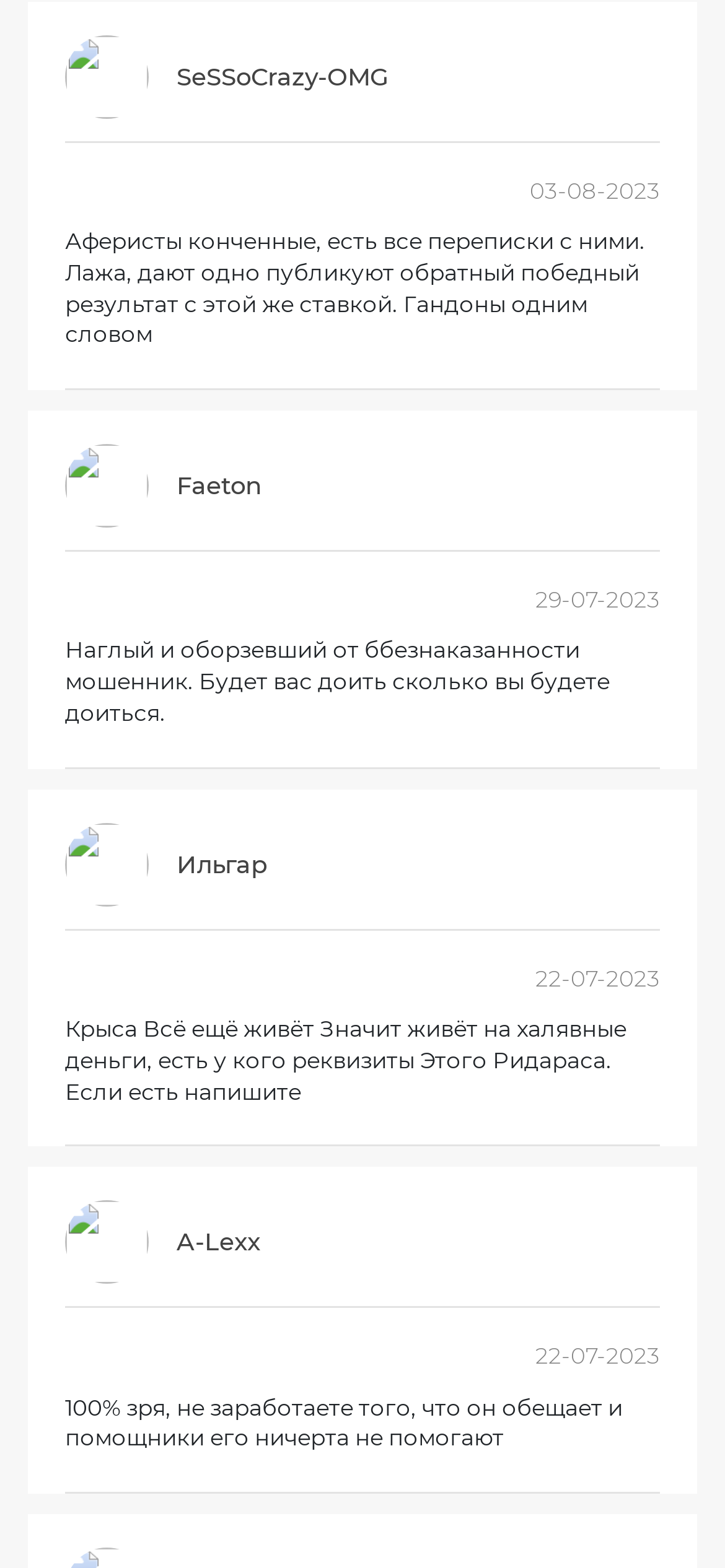Tap SeSSoCrazy-OMG's profile avatar

(x=107, y=77)
